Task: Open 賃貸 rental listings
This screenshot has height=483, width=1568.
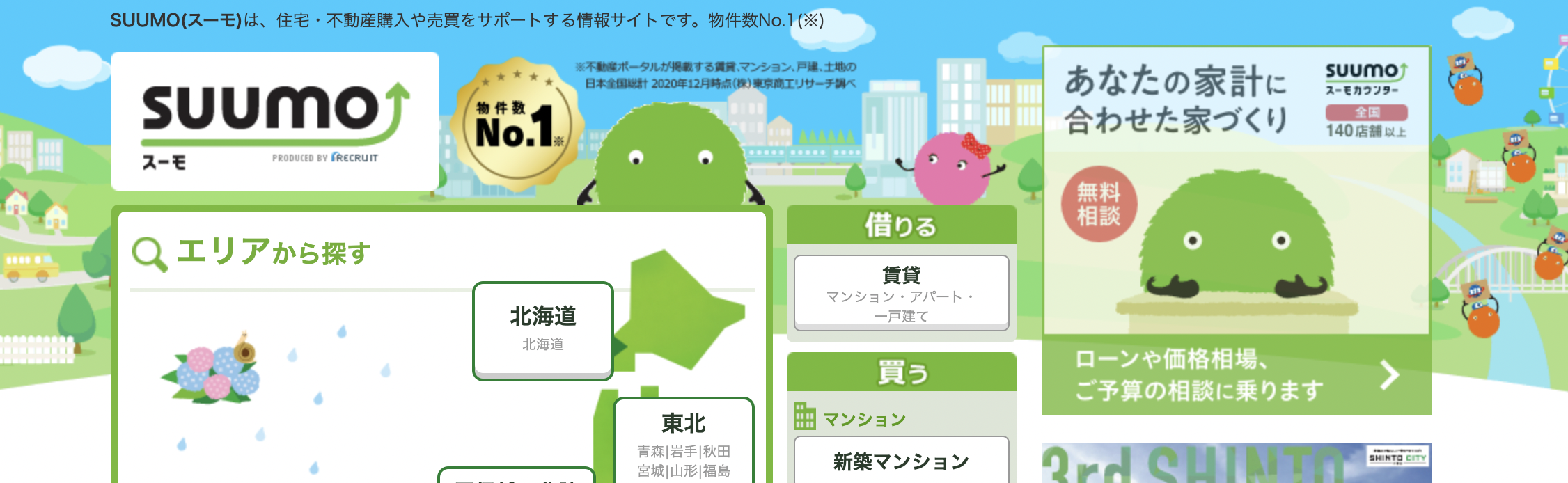Action: [901, 292]
